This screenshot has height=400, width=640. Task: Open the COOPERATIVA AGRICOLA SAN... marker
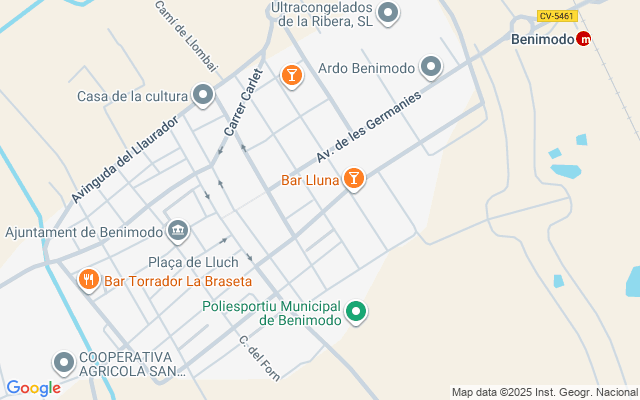(64, 363)
